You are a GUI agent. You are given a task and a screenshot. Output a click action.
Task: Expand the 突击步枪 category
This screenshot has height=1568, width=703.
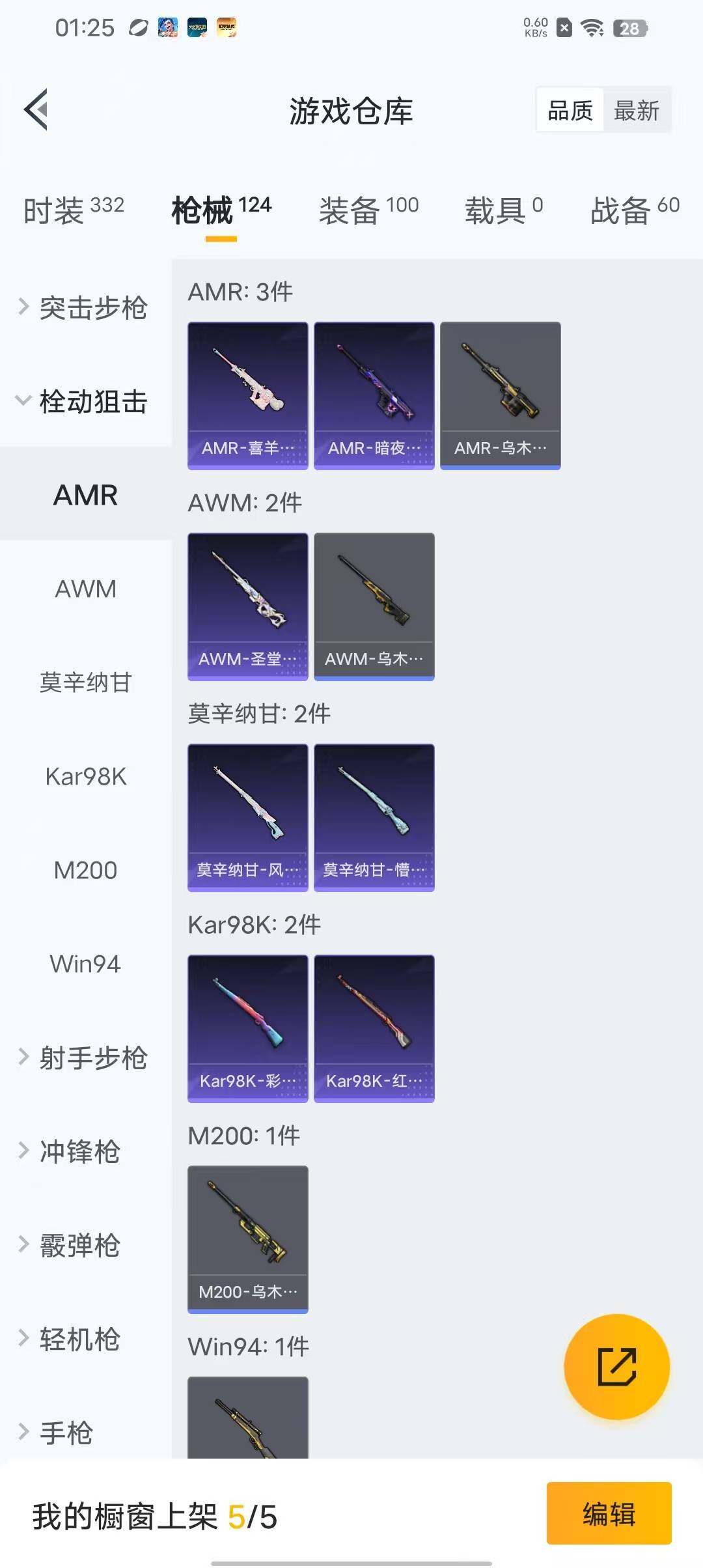click(x=85, y=307)
